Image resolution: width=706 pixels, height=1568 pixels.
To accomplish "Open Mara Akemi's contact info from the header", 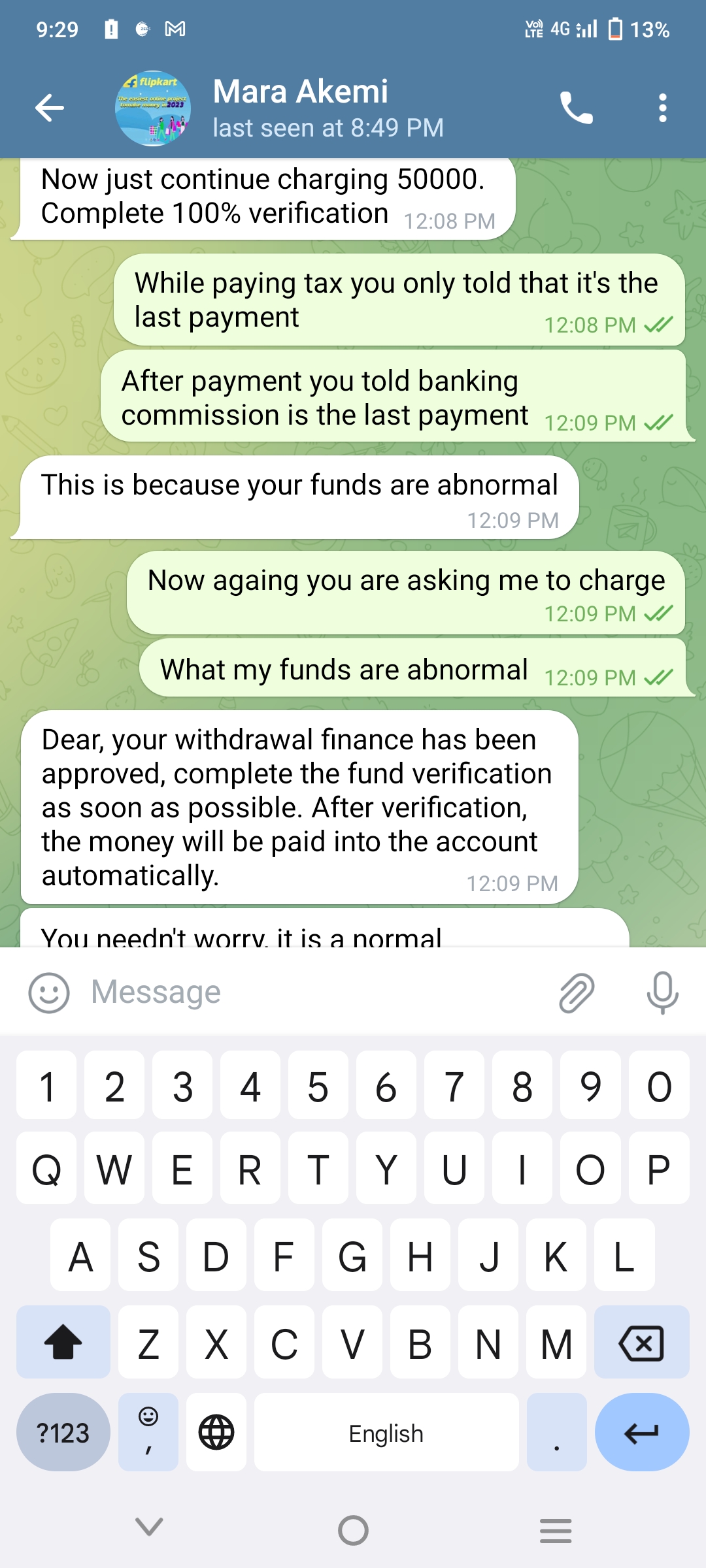I will click(328, 108).
